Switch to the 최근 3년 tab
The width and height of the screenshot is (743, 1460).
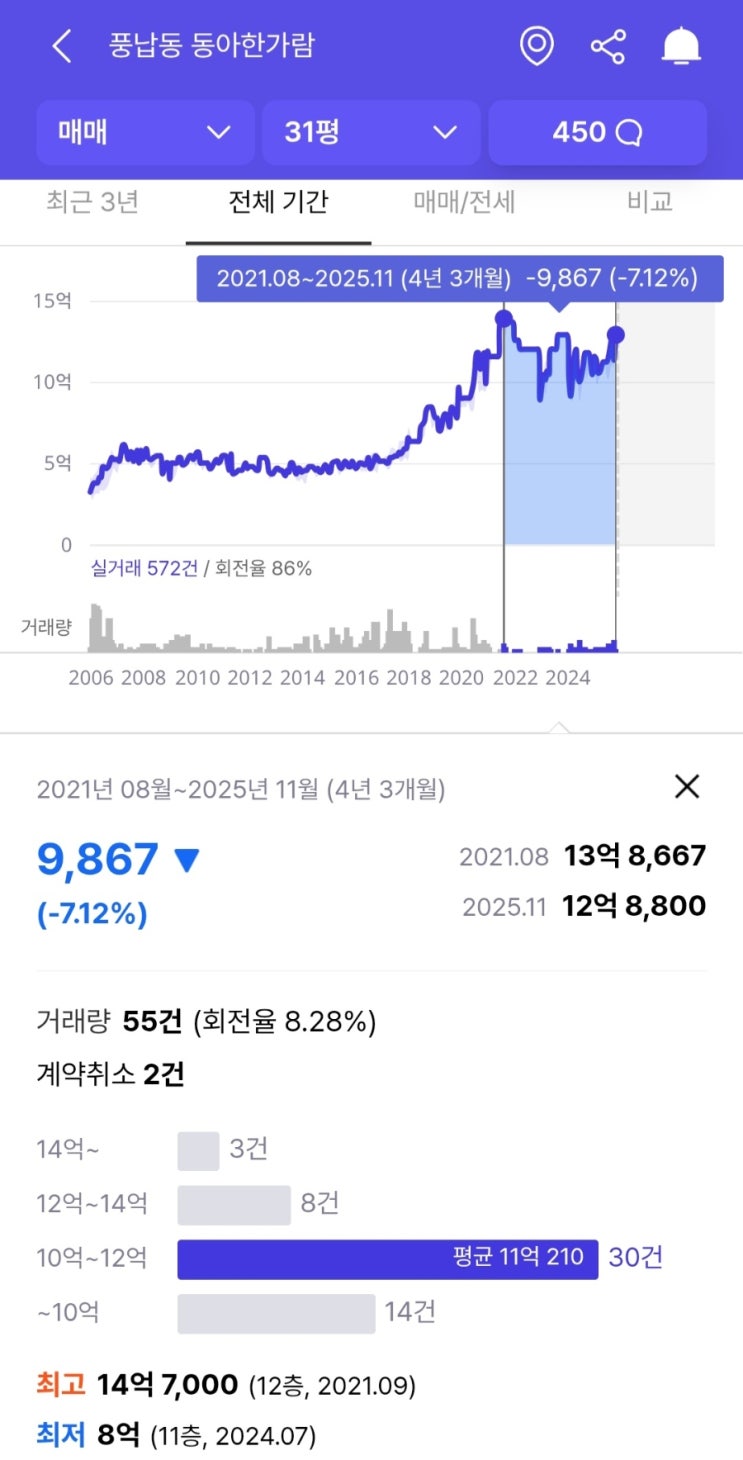92,201
